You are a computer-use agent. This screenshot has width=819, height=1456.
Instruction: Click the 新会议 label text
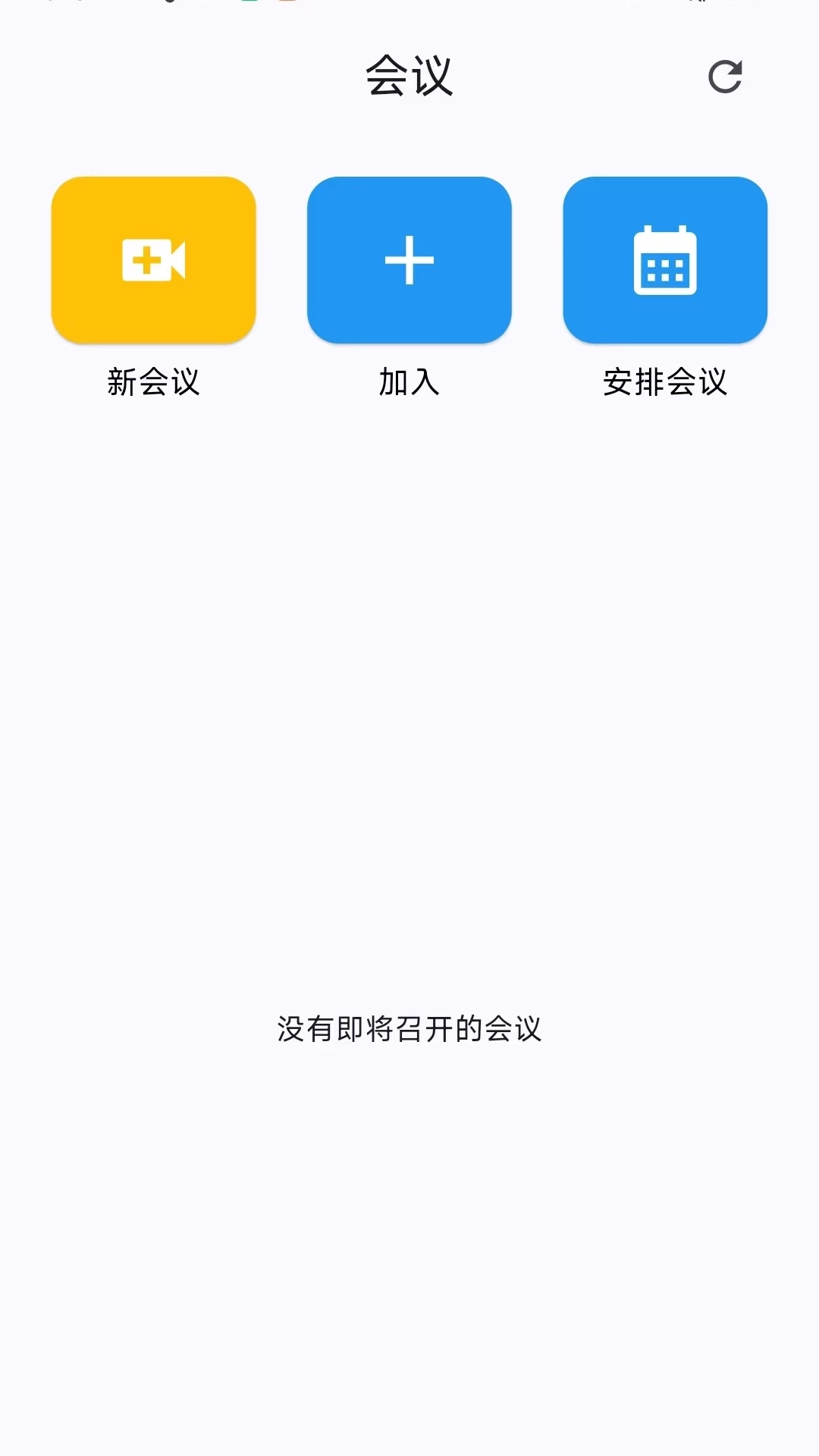click(153, 382)
